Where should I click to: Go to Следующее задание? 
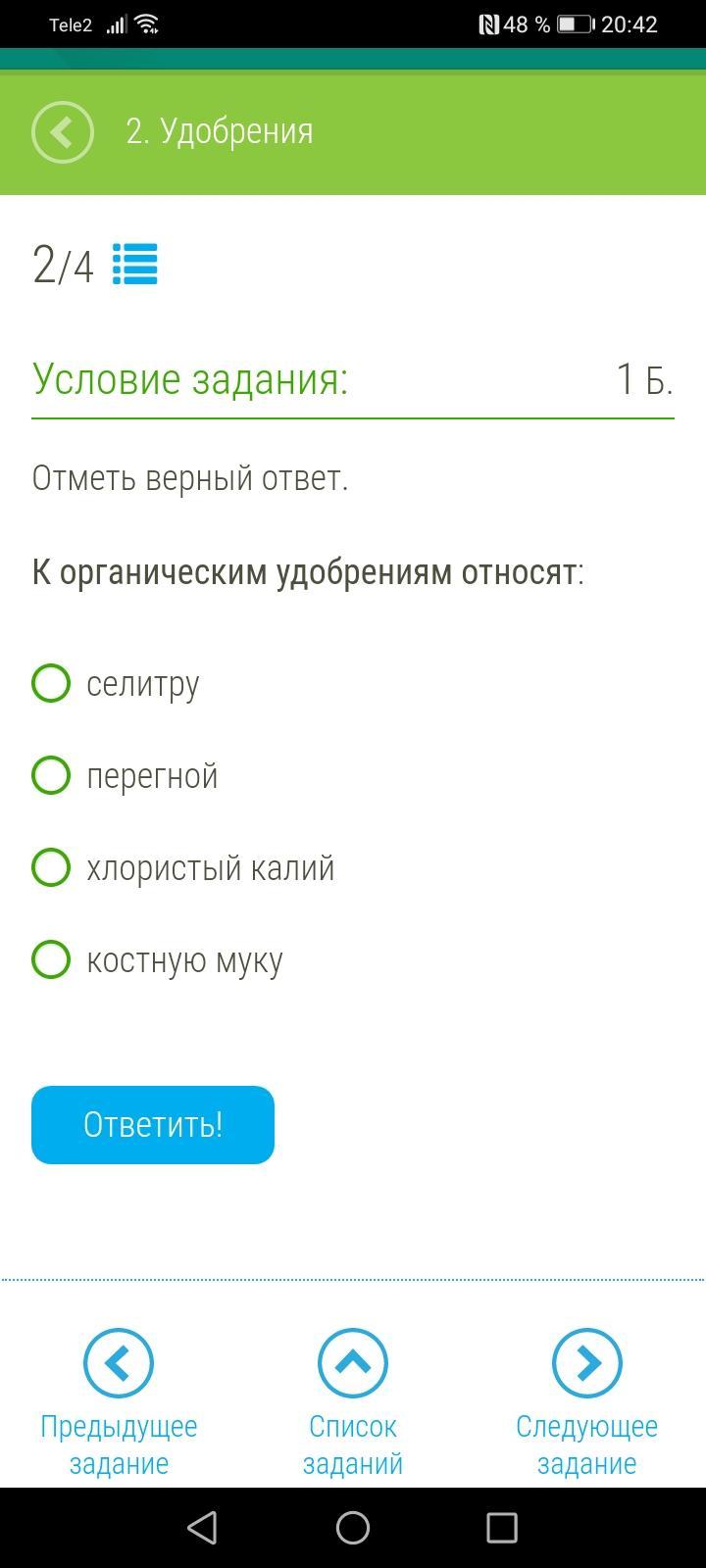(586, 1402)
